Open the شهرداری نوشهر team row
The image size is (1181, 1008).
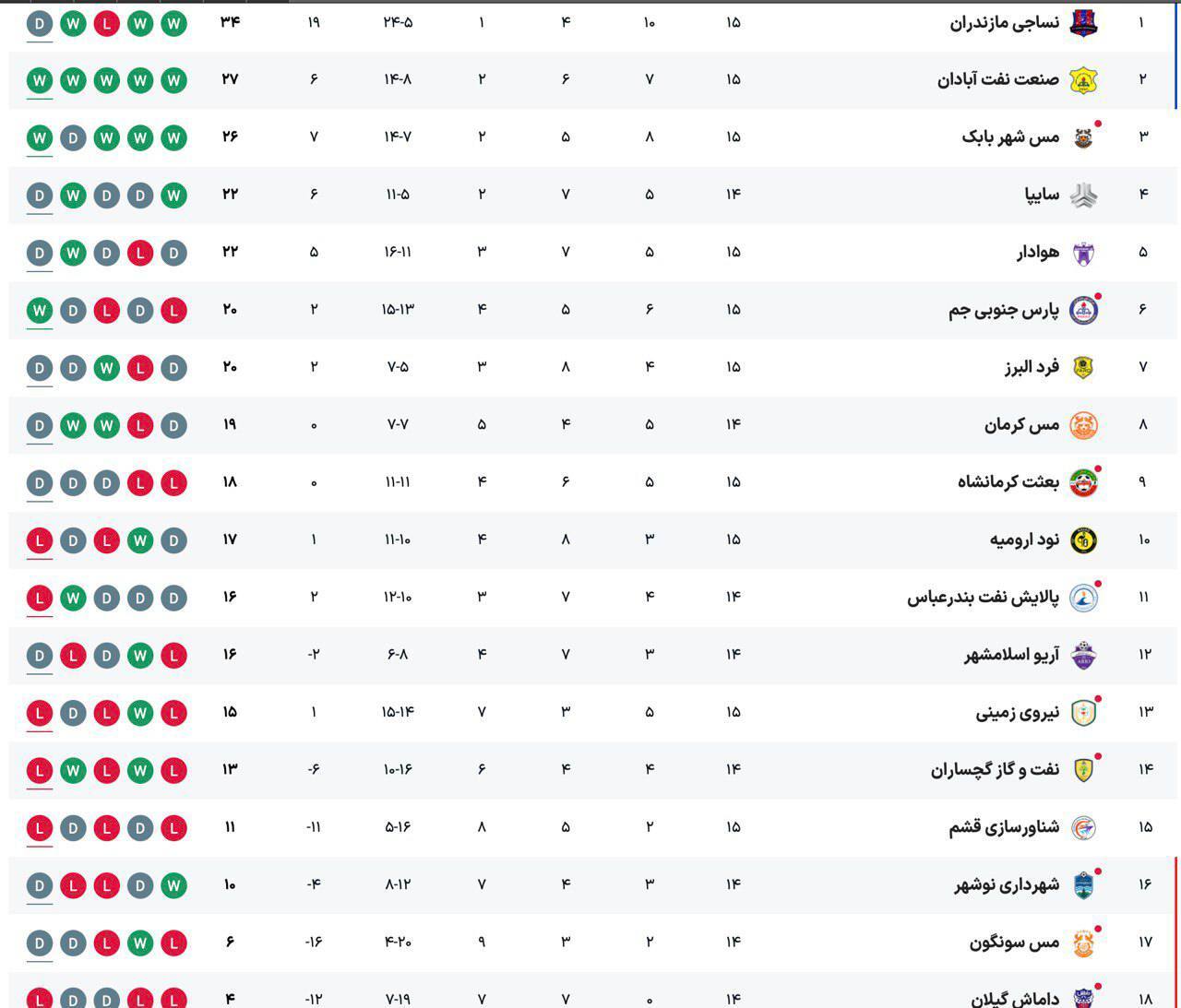1007,885
